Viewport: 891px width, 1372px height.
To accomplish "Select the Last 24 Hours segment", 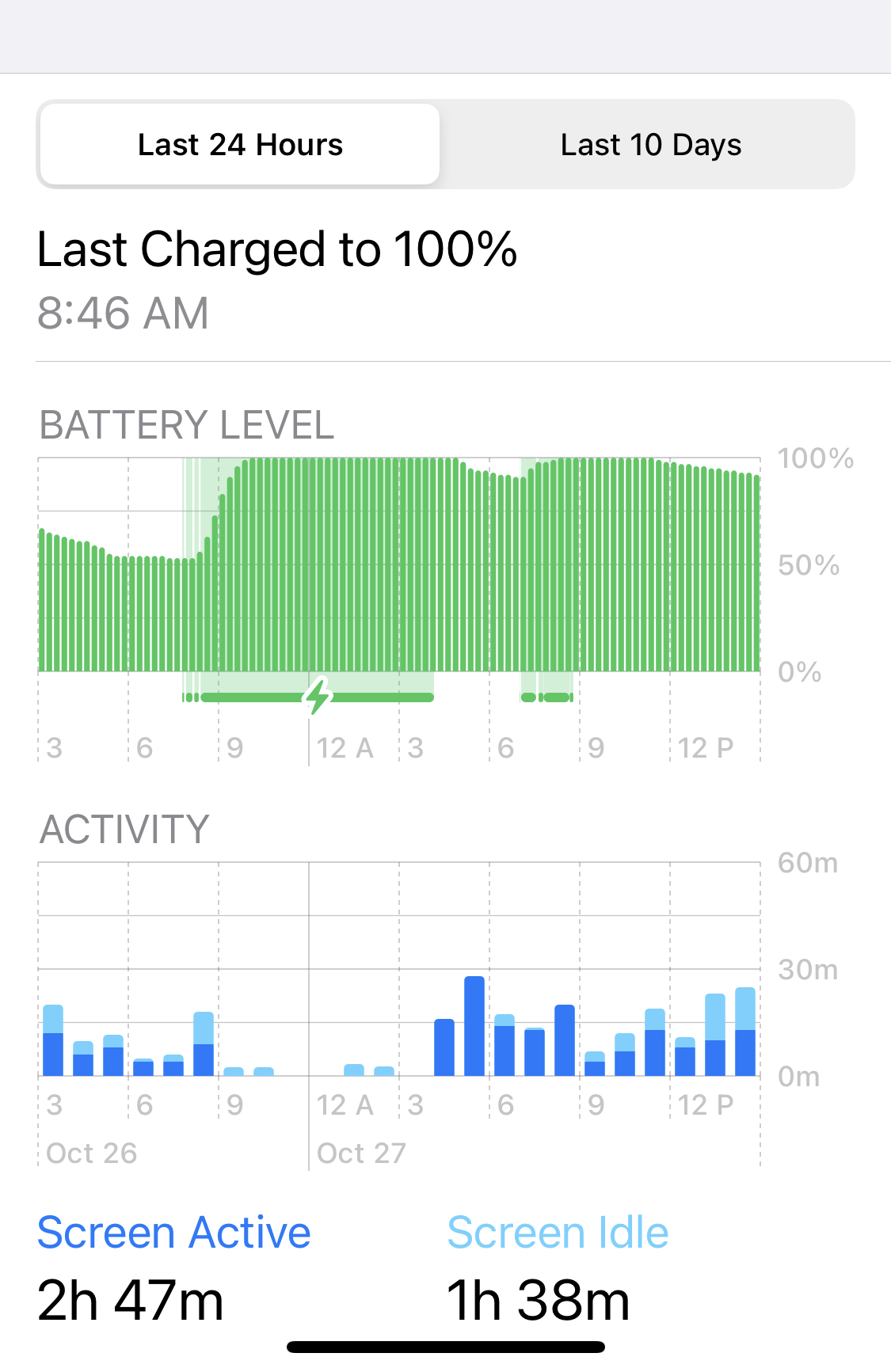I will [240, 145].
